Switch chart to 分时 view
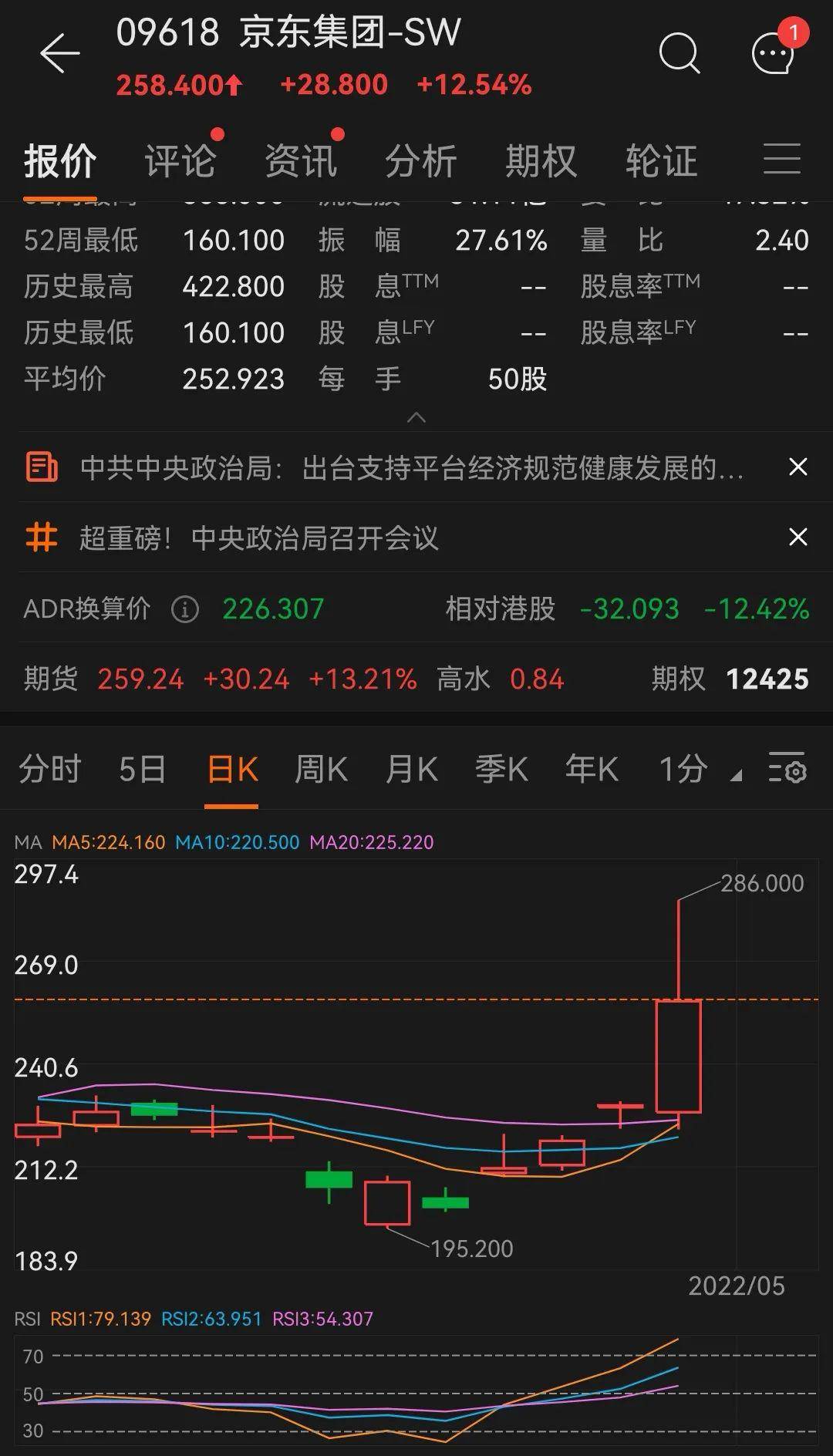This screenshot has height=1456, width=833. (x=50, y=770)
